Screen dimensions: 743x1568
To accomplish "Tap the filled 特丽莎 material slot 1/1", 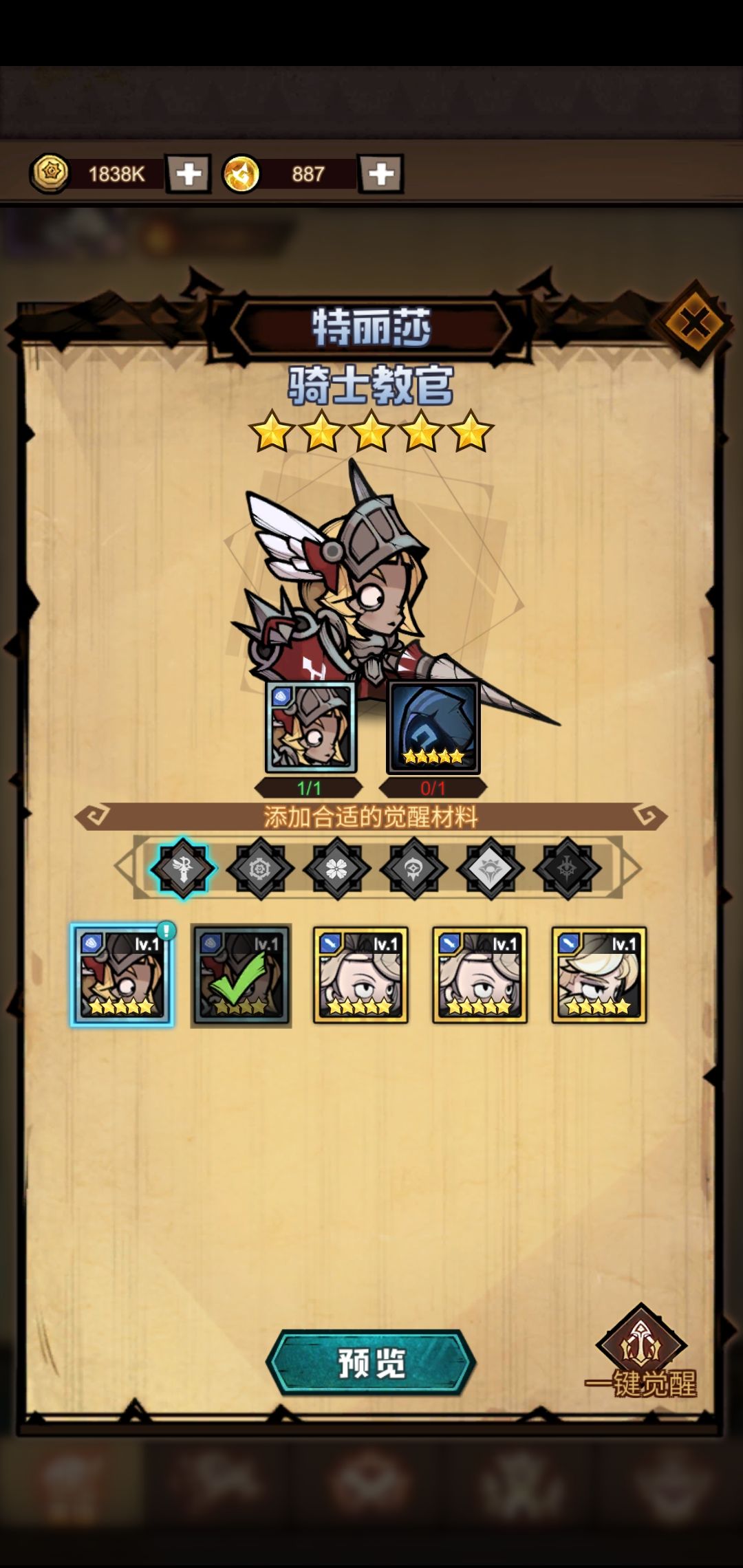I will [310, 728].
